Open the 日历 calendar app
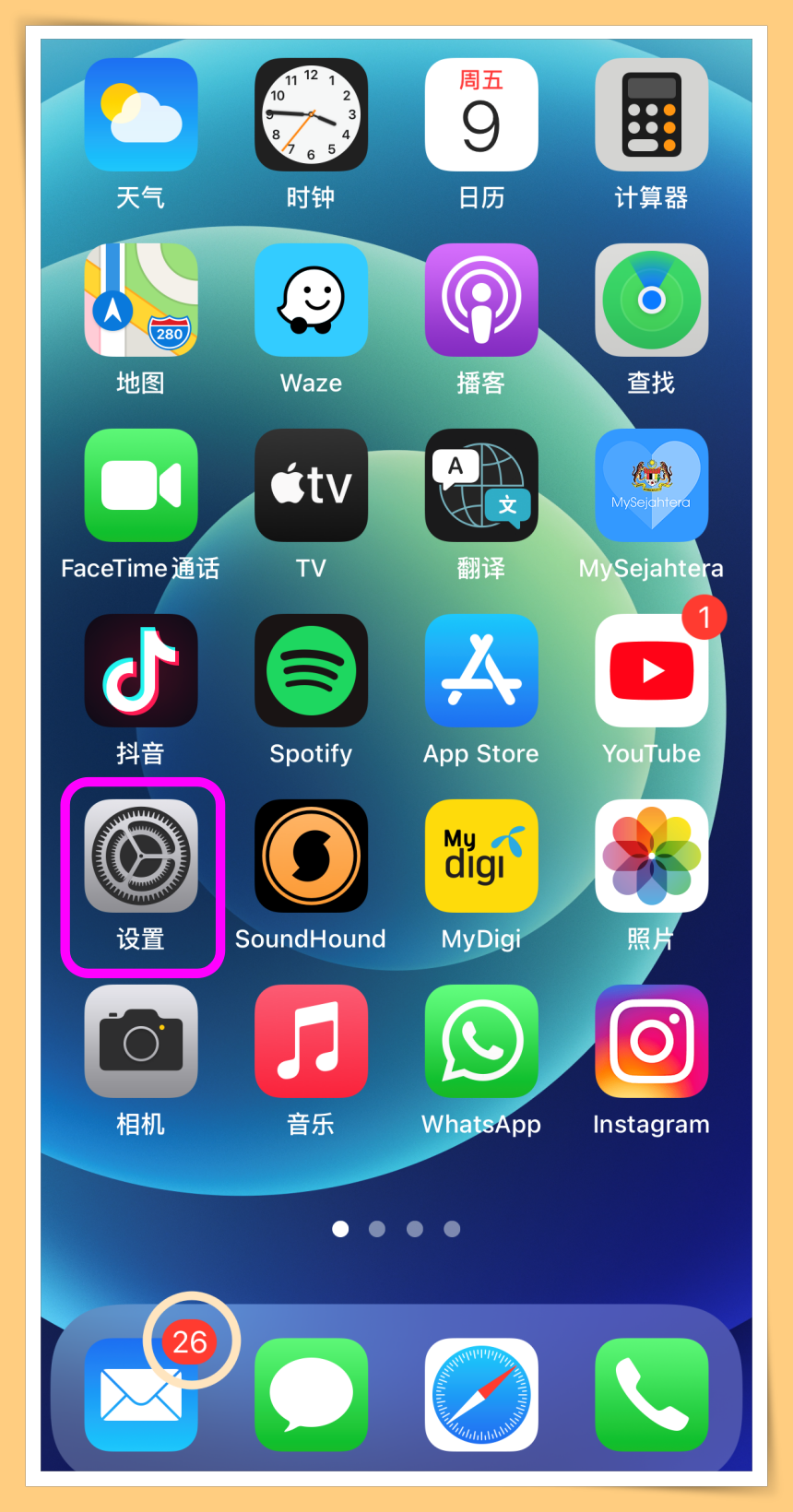 [x=481, y=115]
